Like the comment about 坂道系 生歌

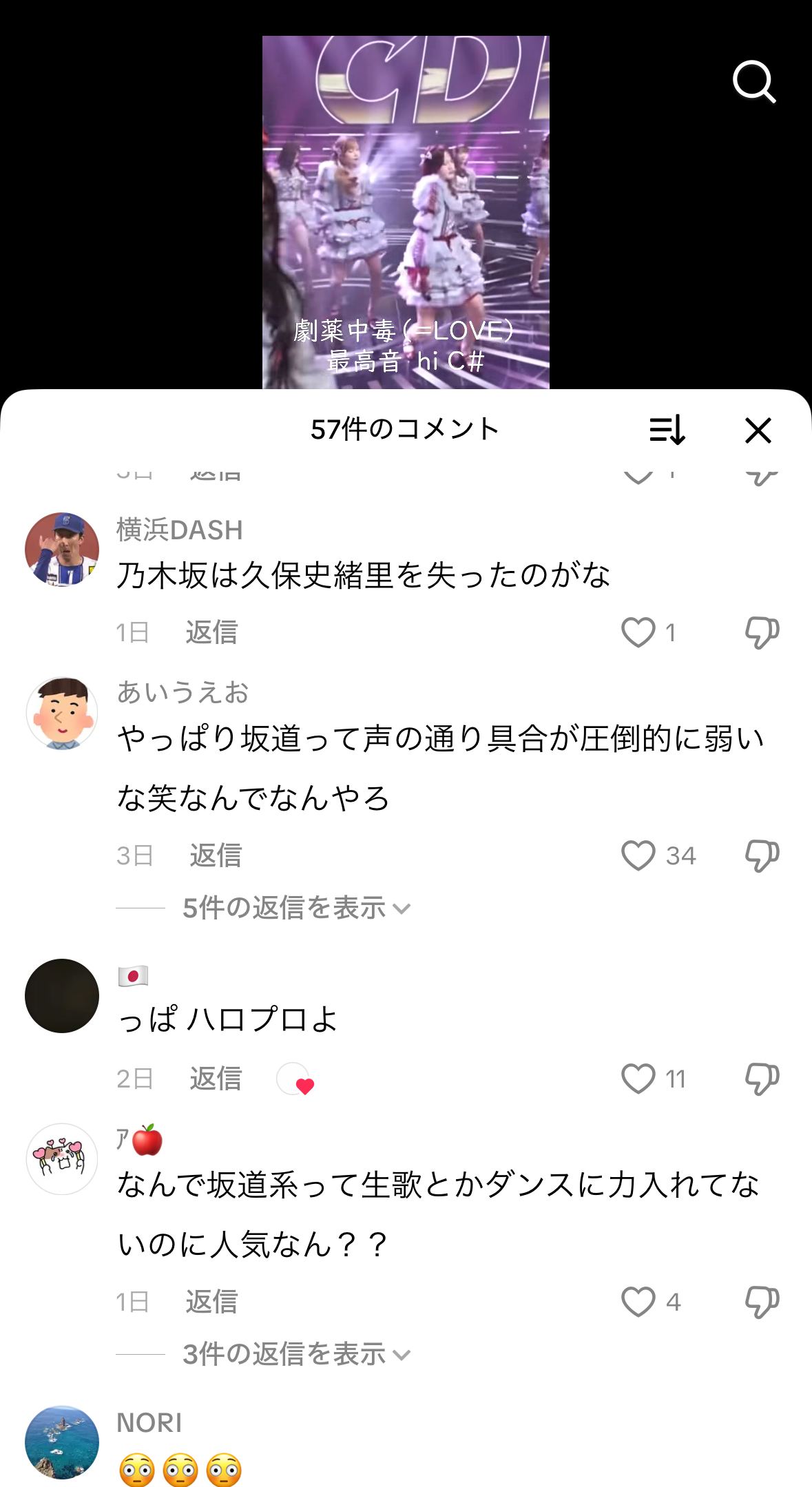coord(638,1302)
